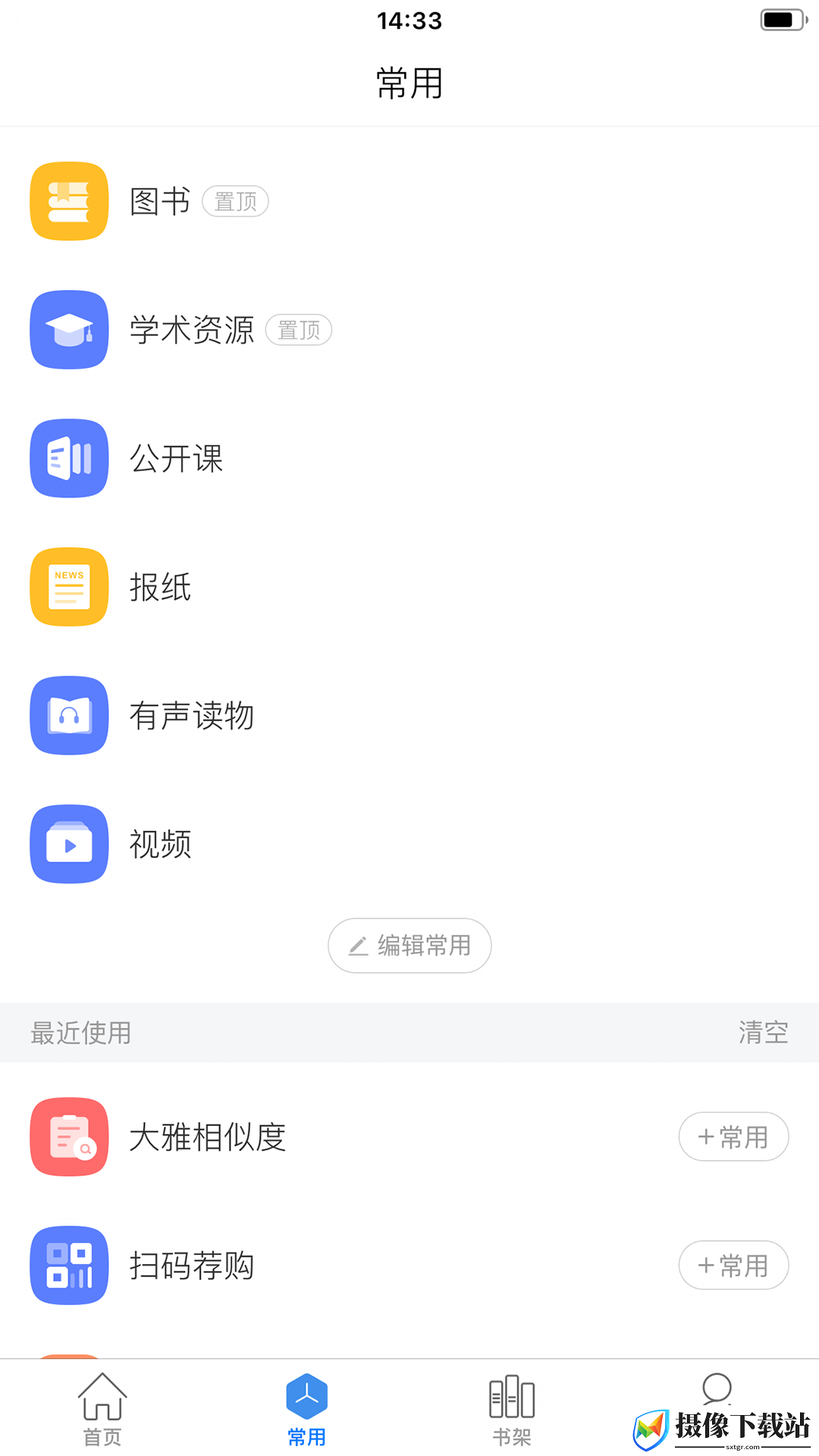The height and width of the screenshot is (1456, 819).
Task: Add 大雅相似度 to 常用
Action: 733,1137
